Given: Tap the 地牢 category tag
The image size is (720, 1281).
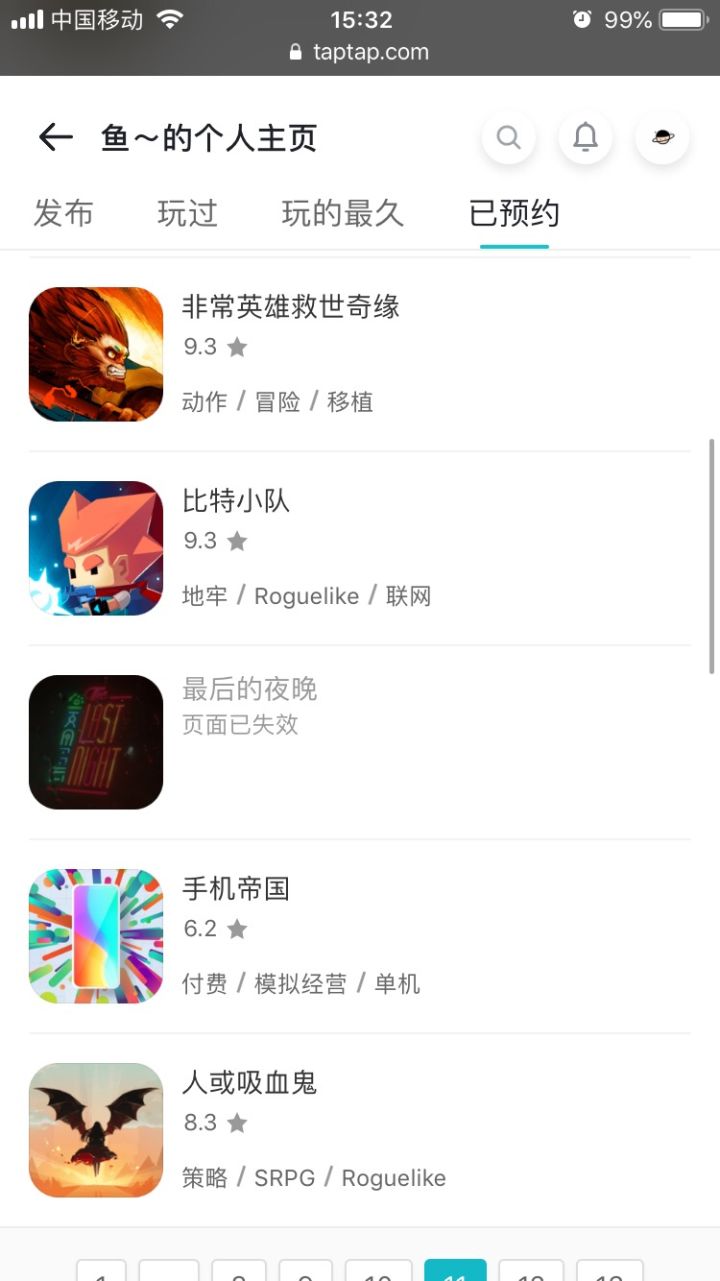Looking at the screenshot, I should pos(204,595).
